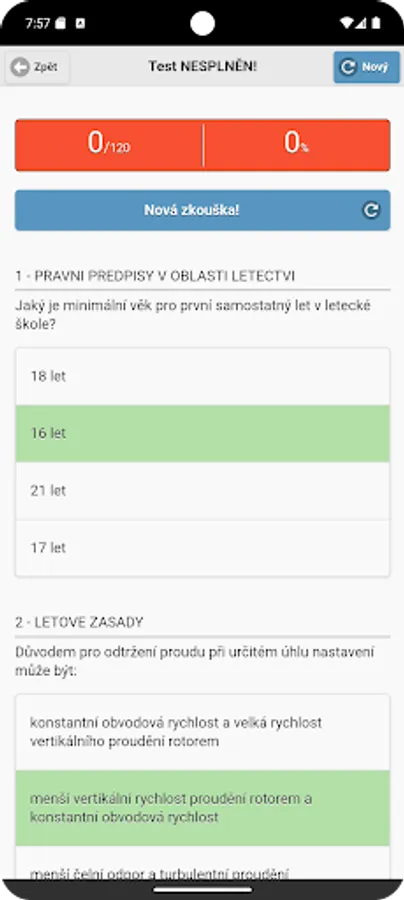Viewport: 404px width, 900px height.
Task: Pick the 17 let answer
Action: (x=203, y=548)
